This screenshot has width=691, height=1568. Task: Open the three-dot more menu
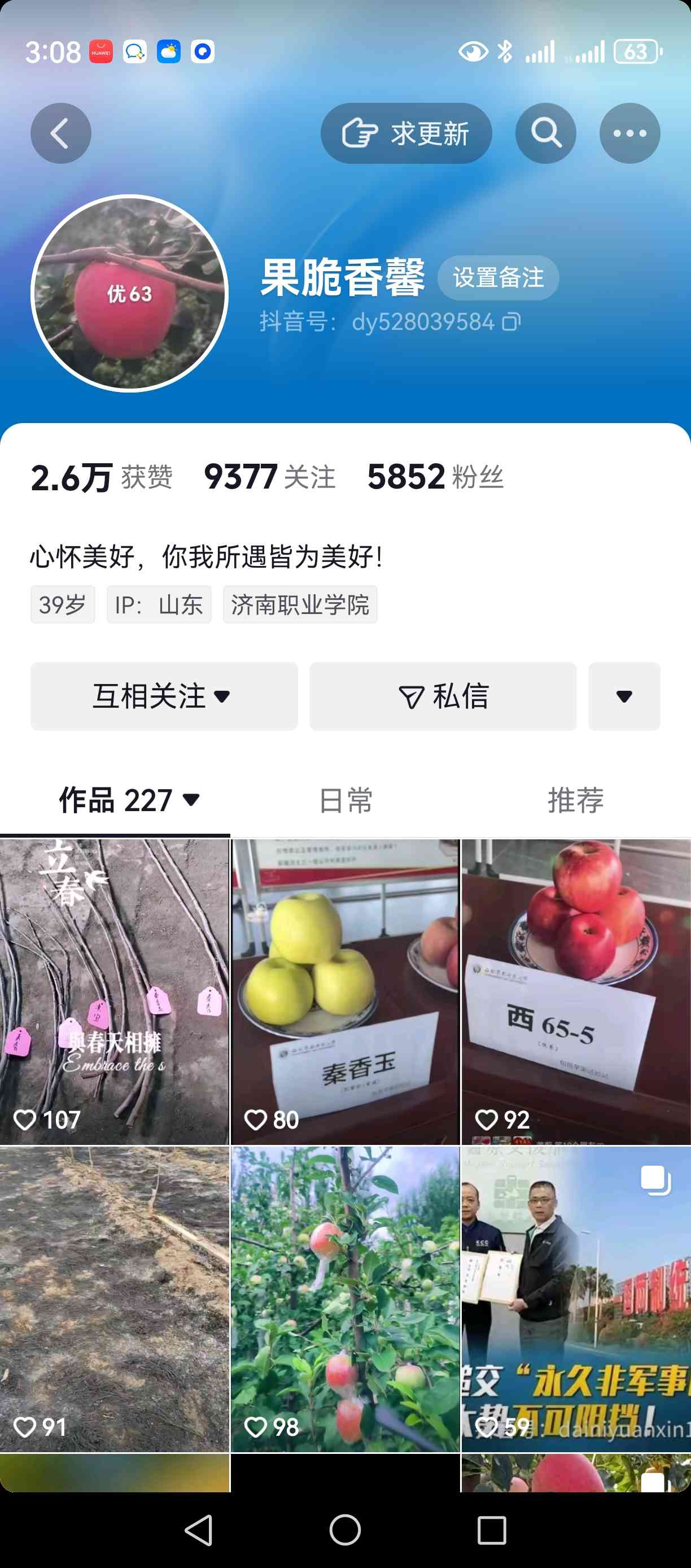coord(629,133)
